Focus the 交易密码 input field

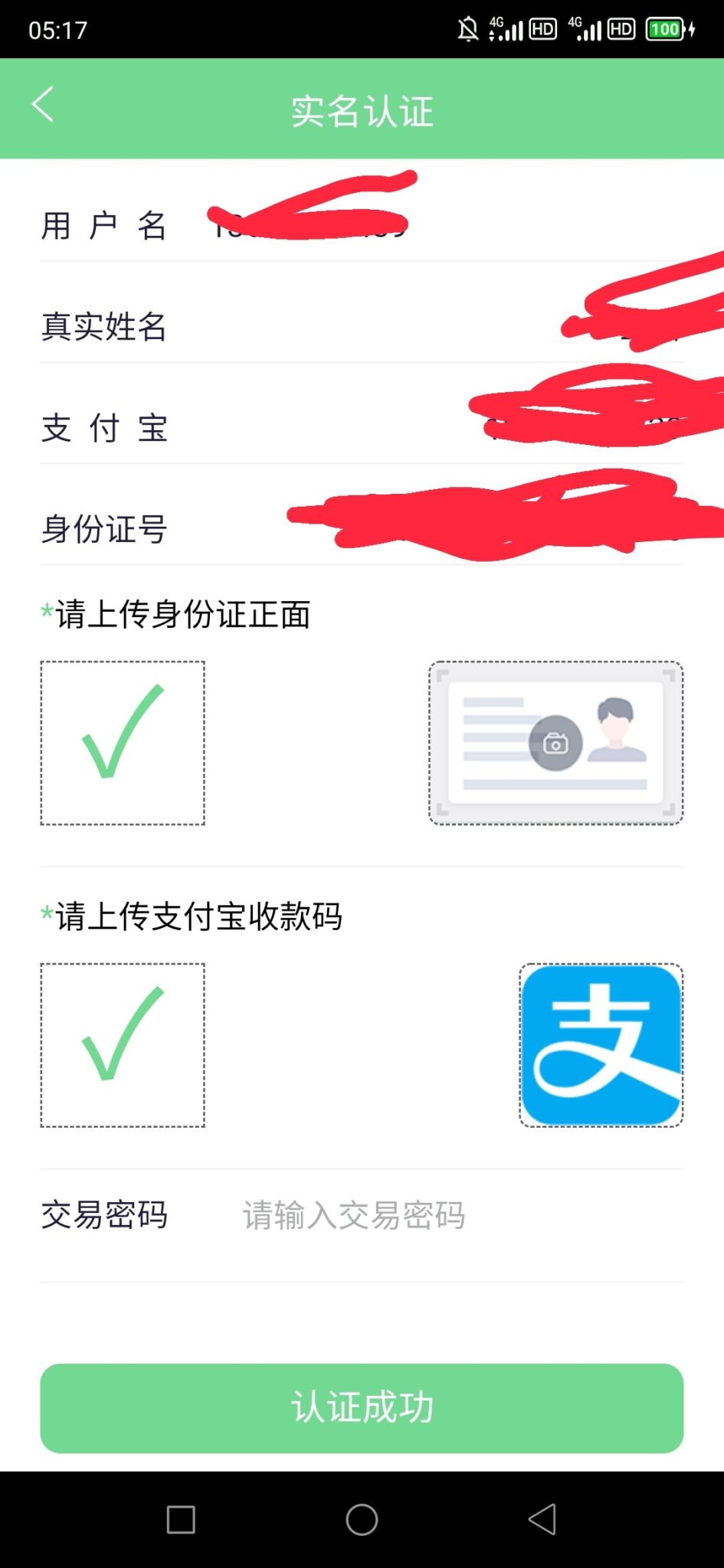click(460, 1215)
